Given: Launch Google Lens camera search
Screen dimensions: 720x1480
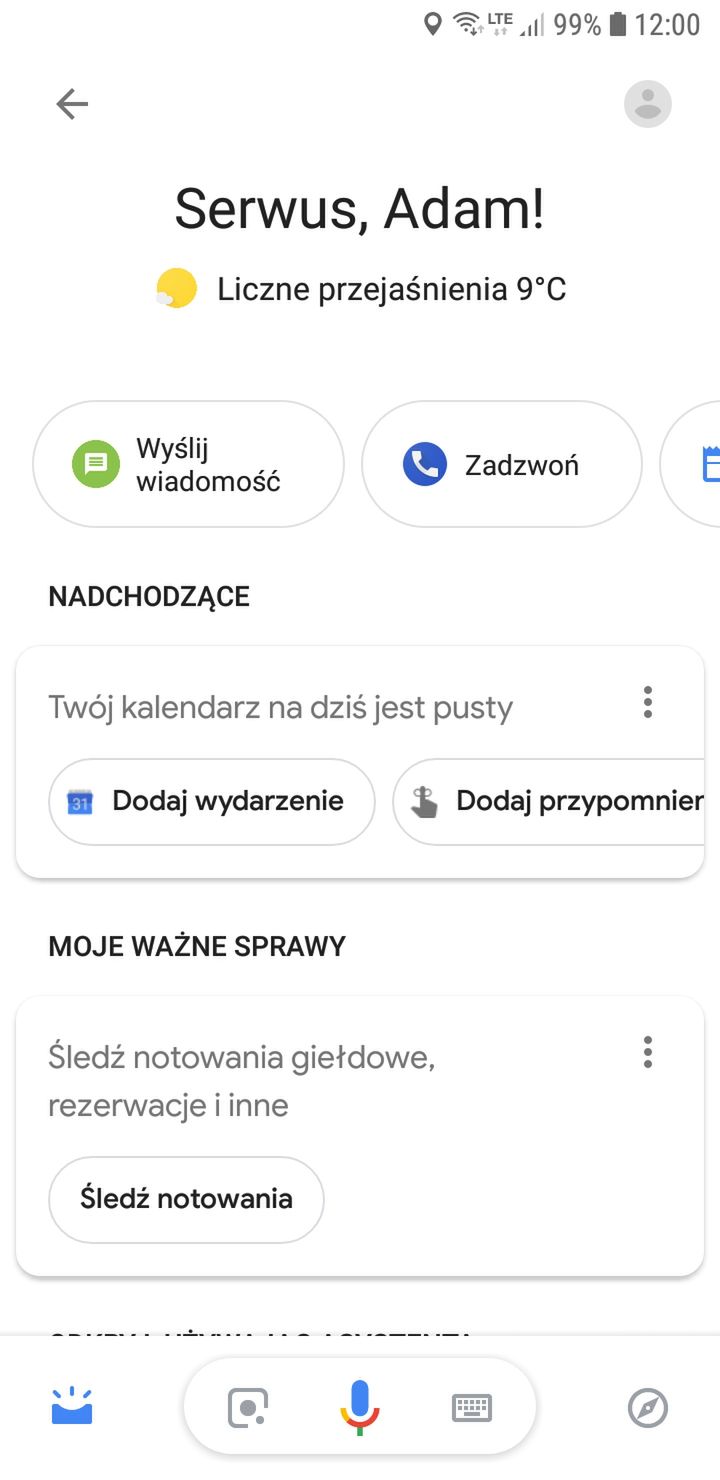Looking at the screenshot, I should point(248,1408).
